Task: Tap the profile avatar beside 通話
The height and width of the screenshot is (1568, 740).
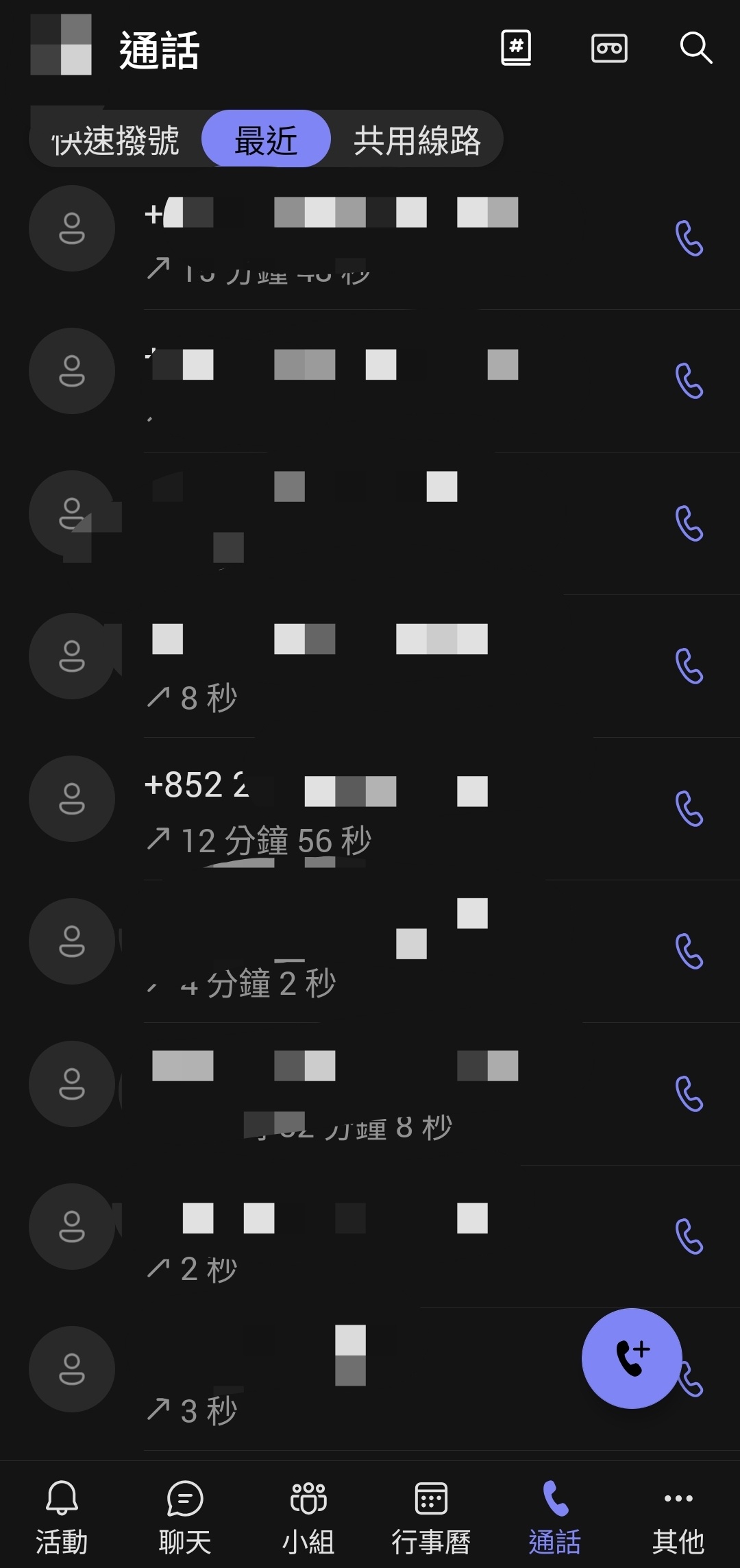Action: [61, 45]
